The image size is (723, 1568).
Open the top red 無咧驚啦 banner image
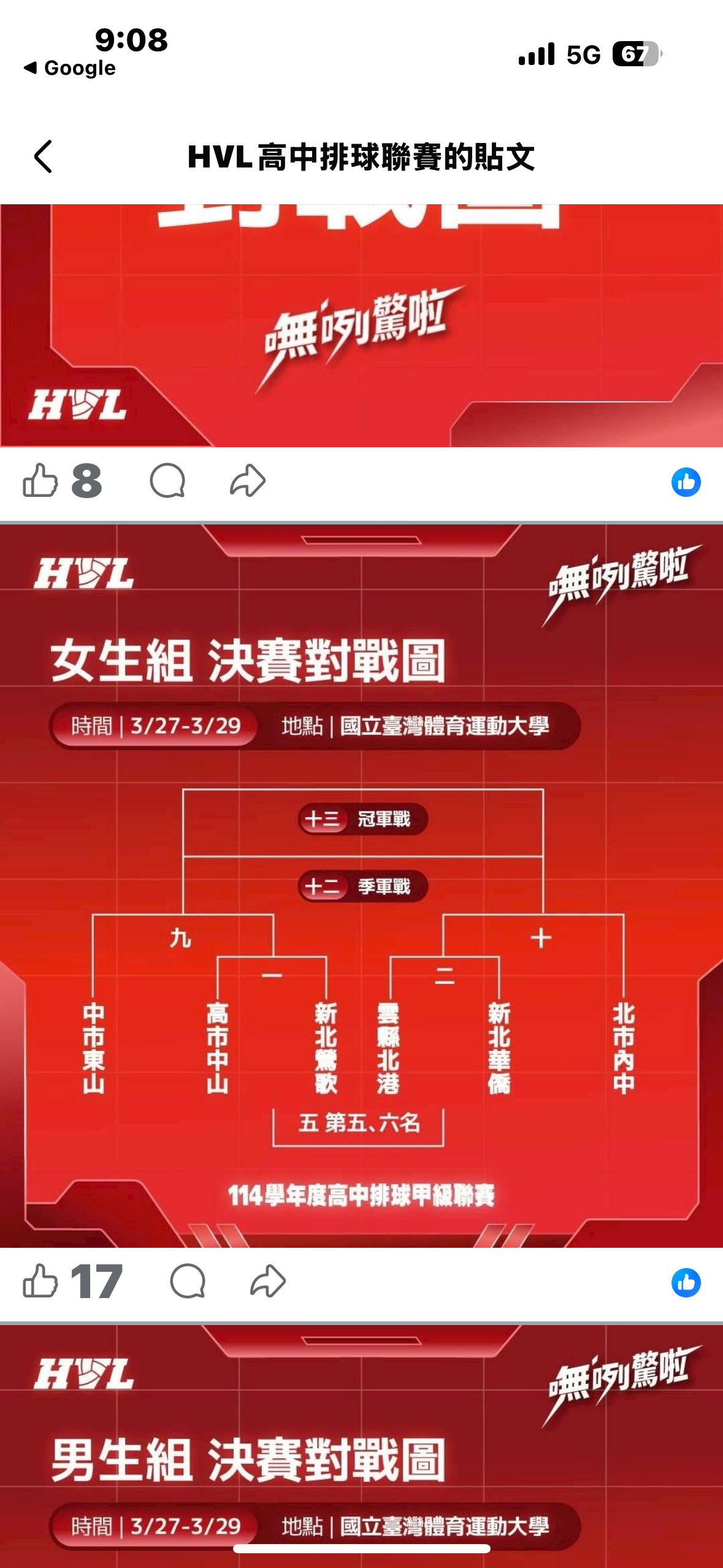tap(361, 325)
